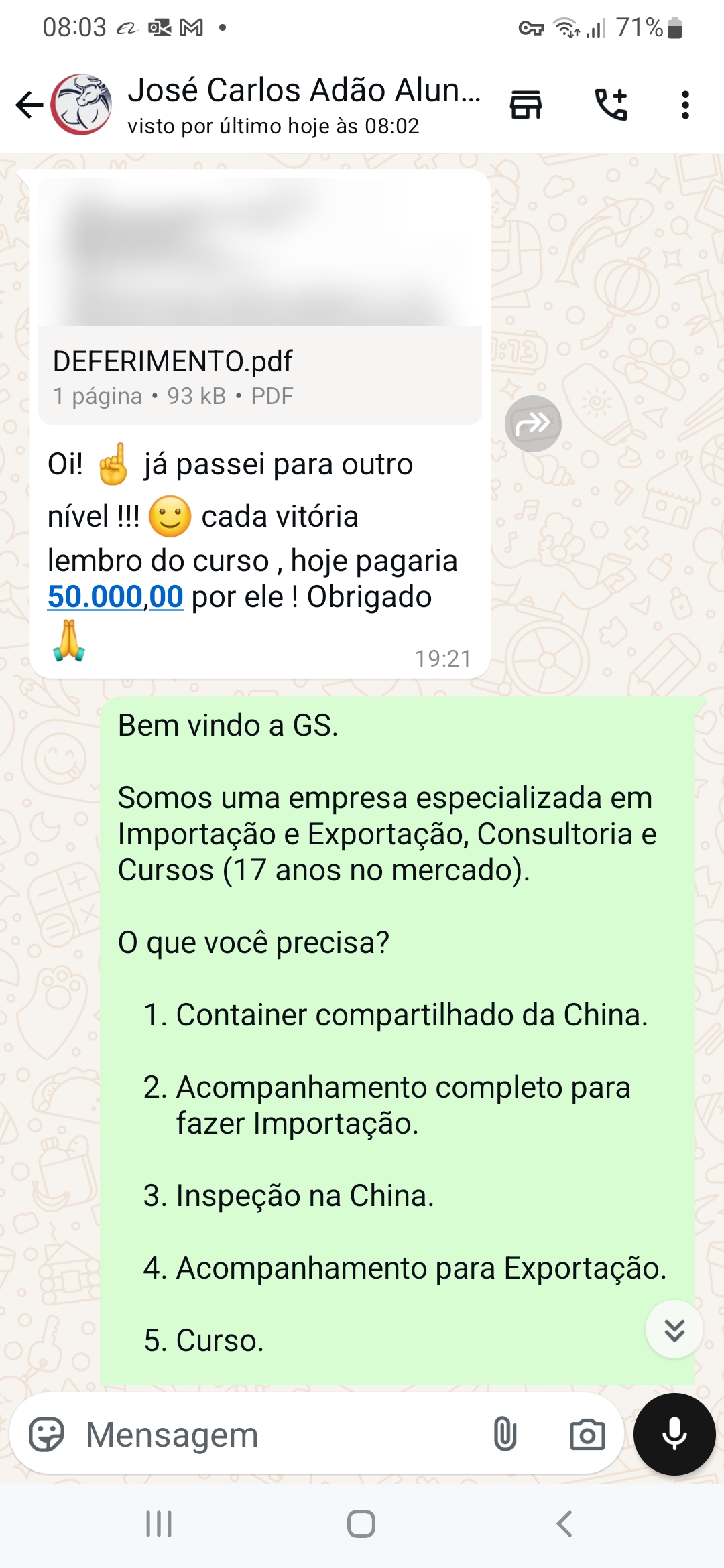Open the emoji and sticker picker
Screen dimensions: 724x1568
[46, 1435]
